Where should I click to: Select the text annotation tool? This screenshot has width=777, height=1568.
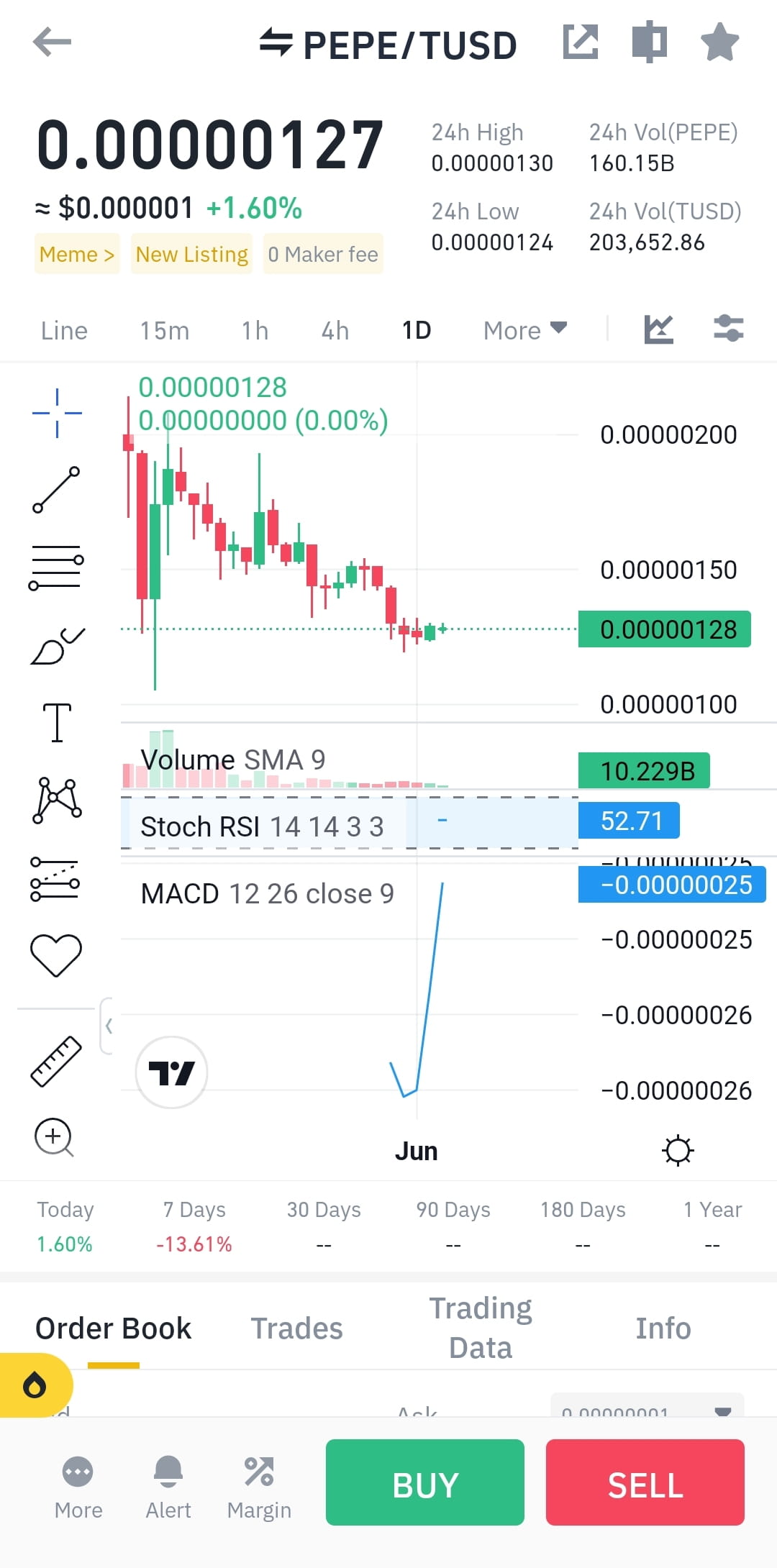click(56, 723)
